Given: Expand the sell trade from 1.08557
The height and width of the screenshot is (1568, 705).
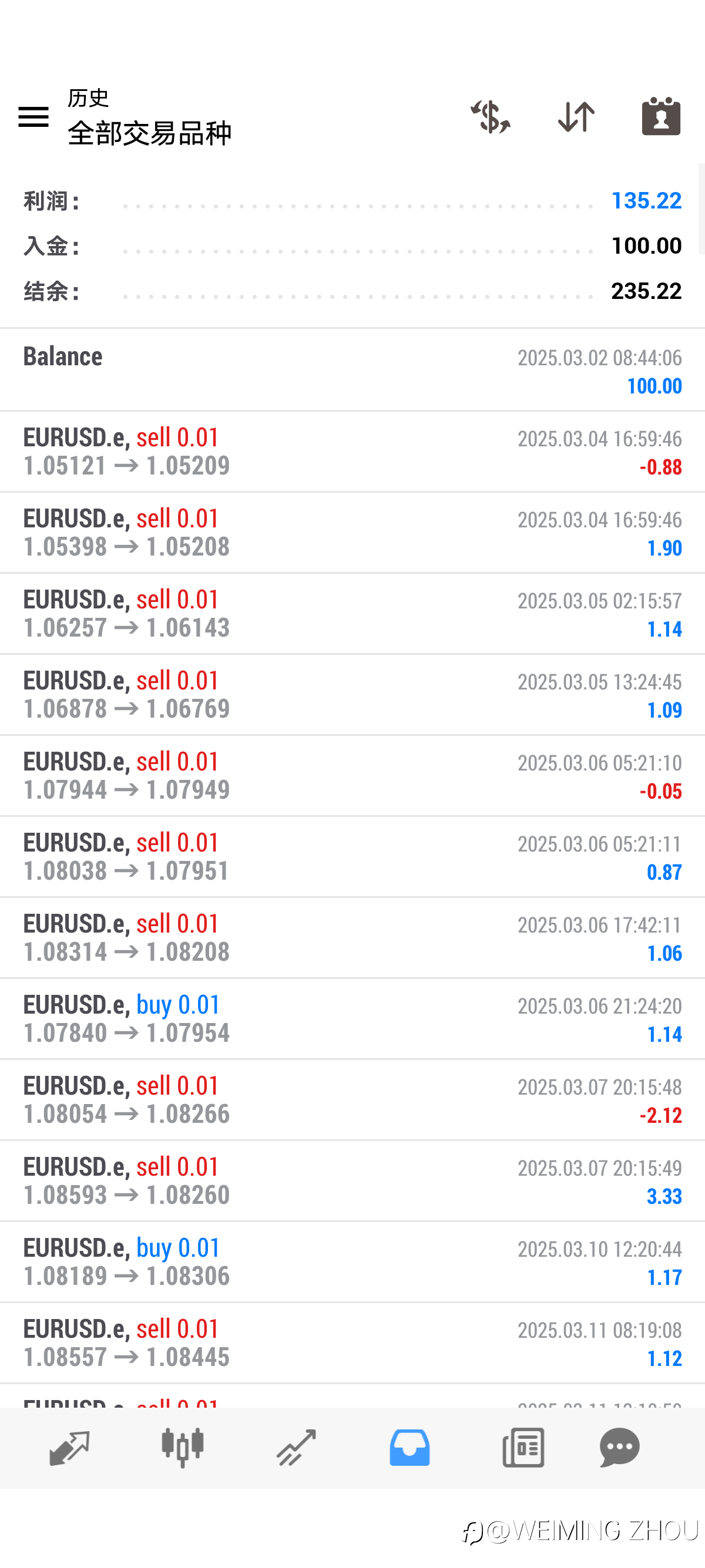Looking at the screenshot, I should (352, 1342).
